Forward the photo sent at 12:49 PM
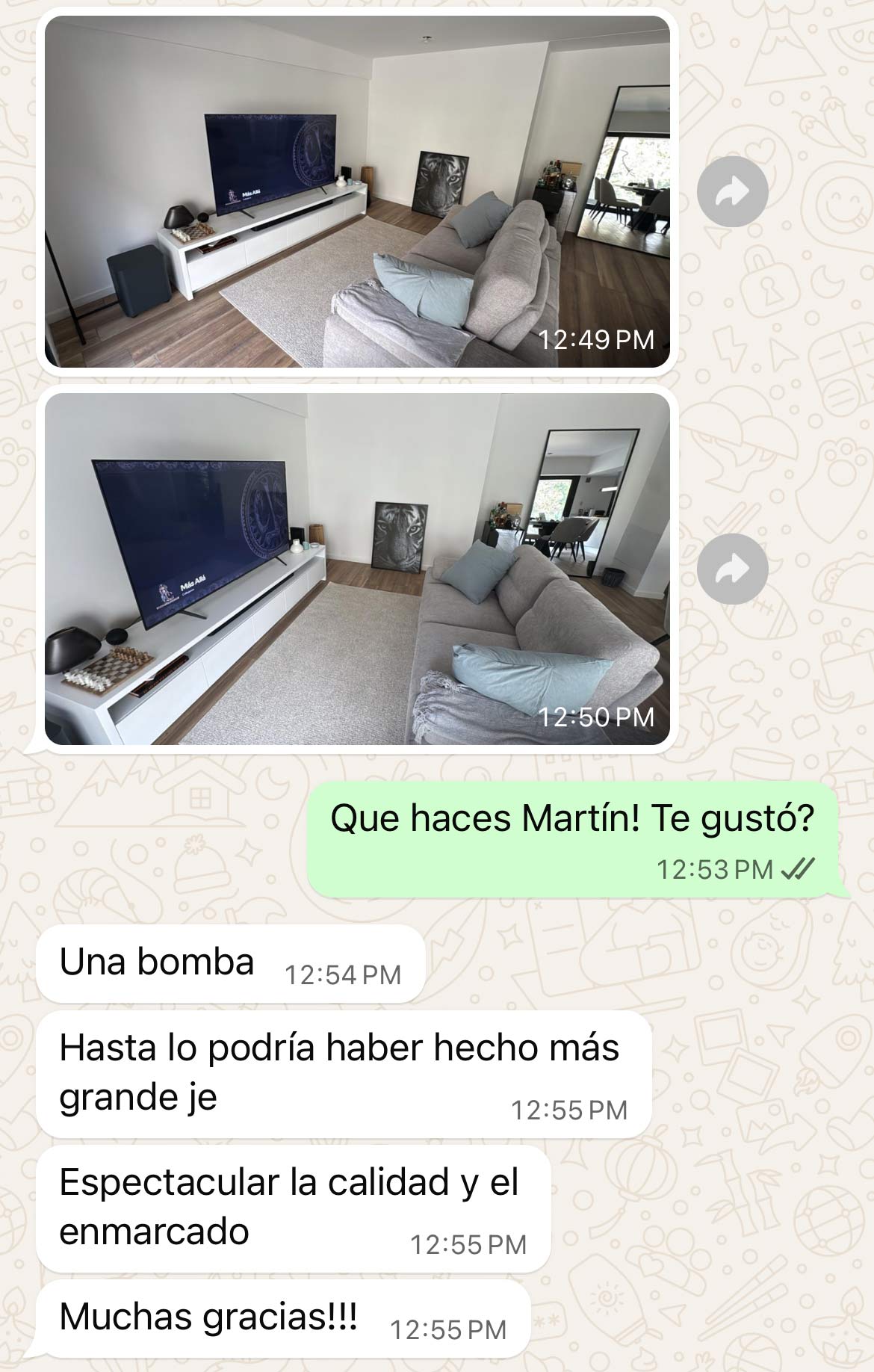 (732, 192)
